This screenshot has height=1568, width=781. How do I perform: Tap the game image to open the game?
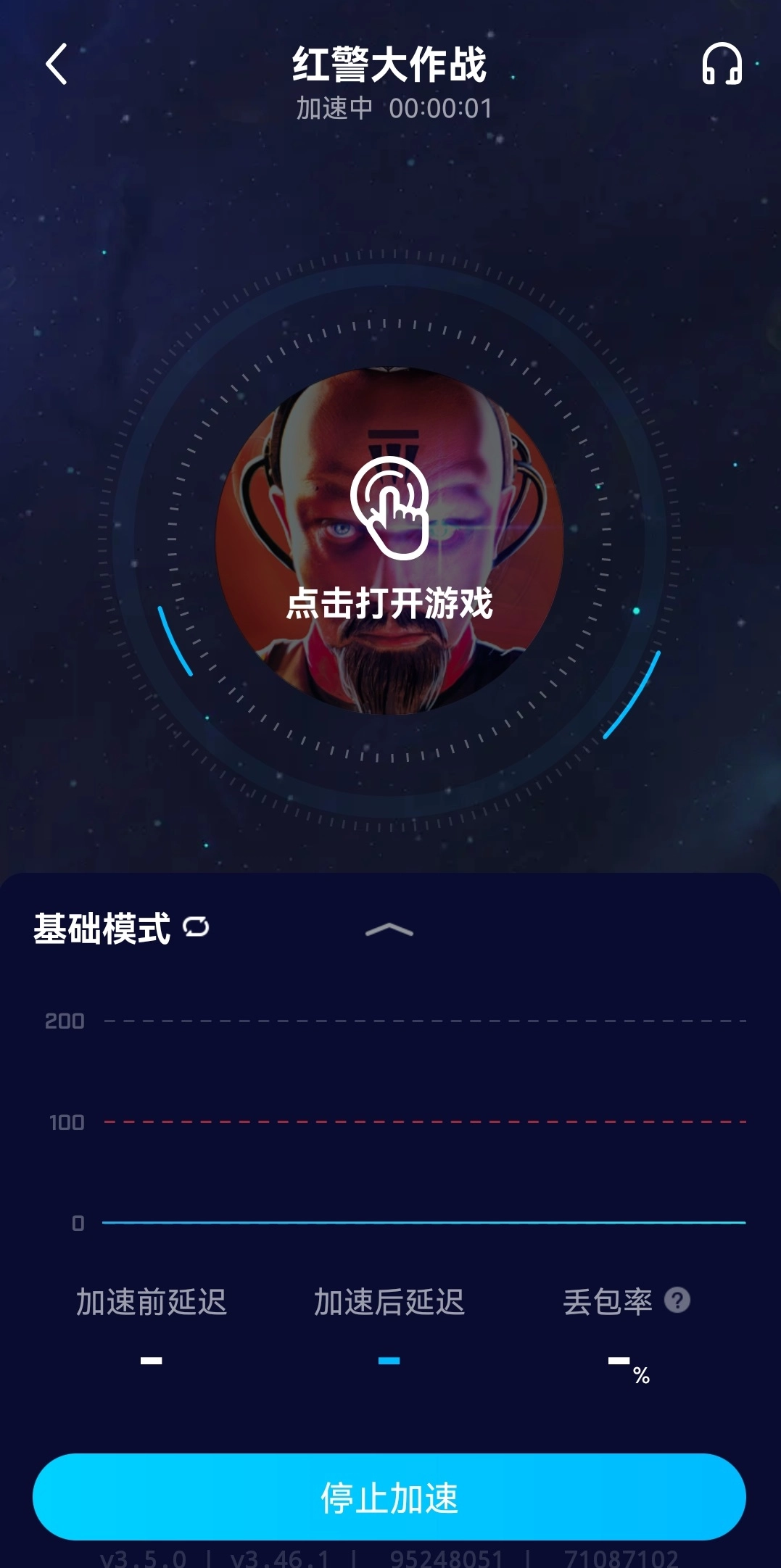(389, 541)
